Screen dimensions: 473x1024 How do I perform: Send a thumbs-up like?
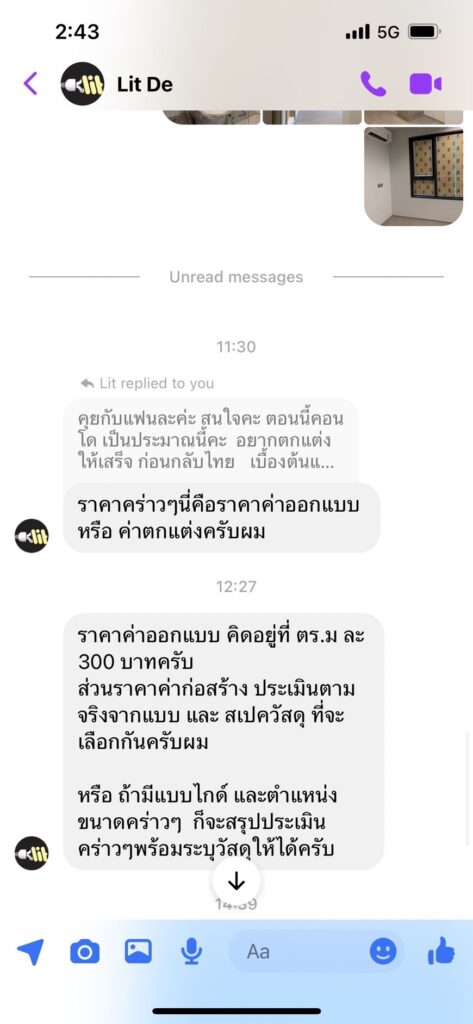pos(441,951)
